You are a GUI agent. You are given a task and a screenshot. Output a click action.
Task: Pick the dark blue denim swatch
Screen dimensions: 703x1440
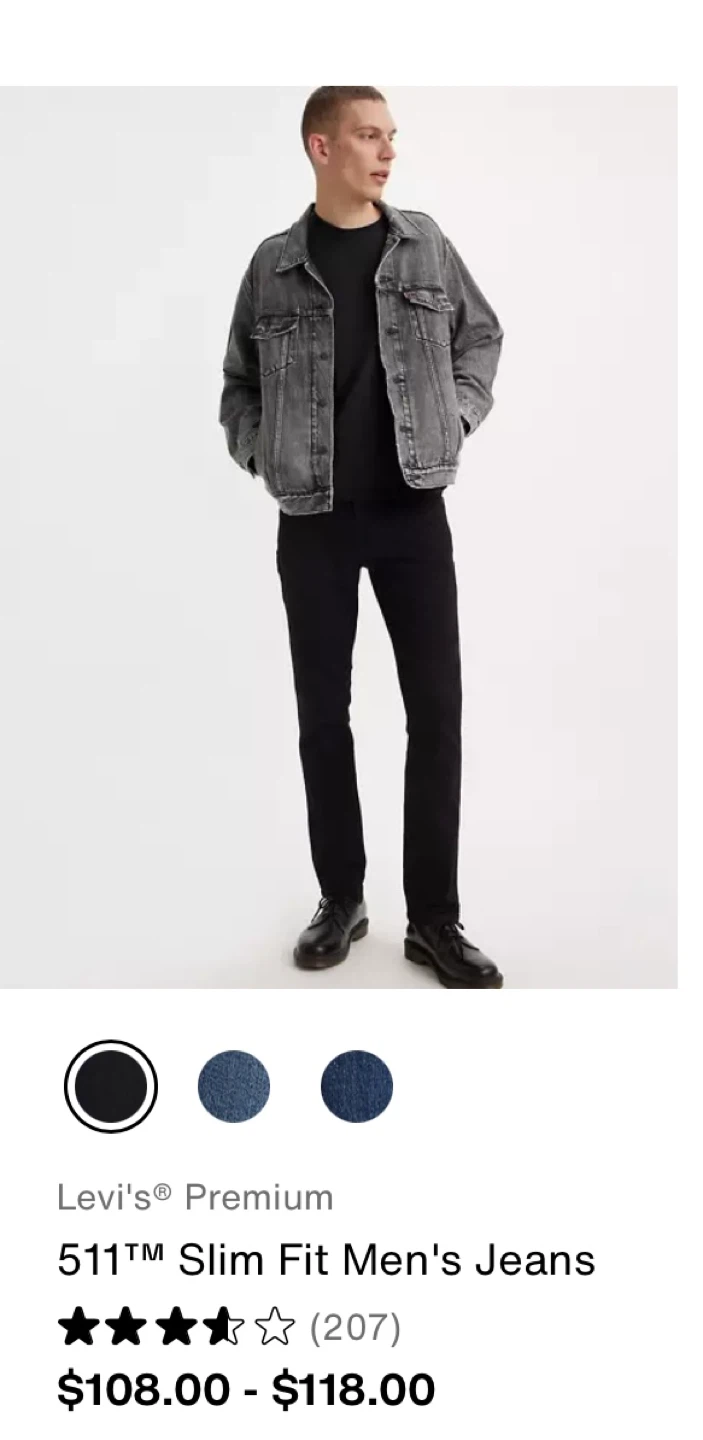pyautogui.click(x=357, y=1086)
